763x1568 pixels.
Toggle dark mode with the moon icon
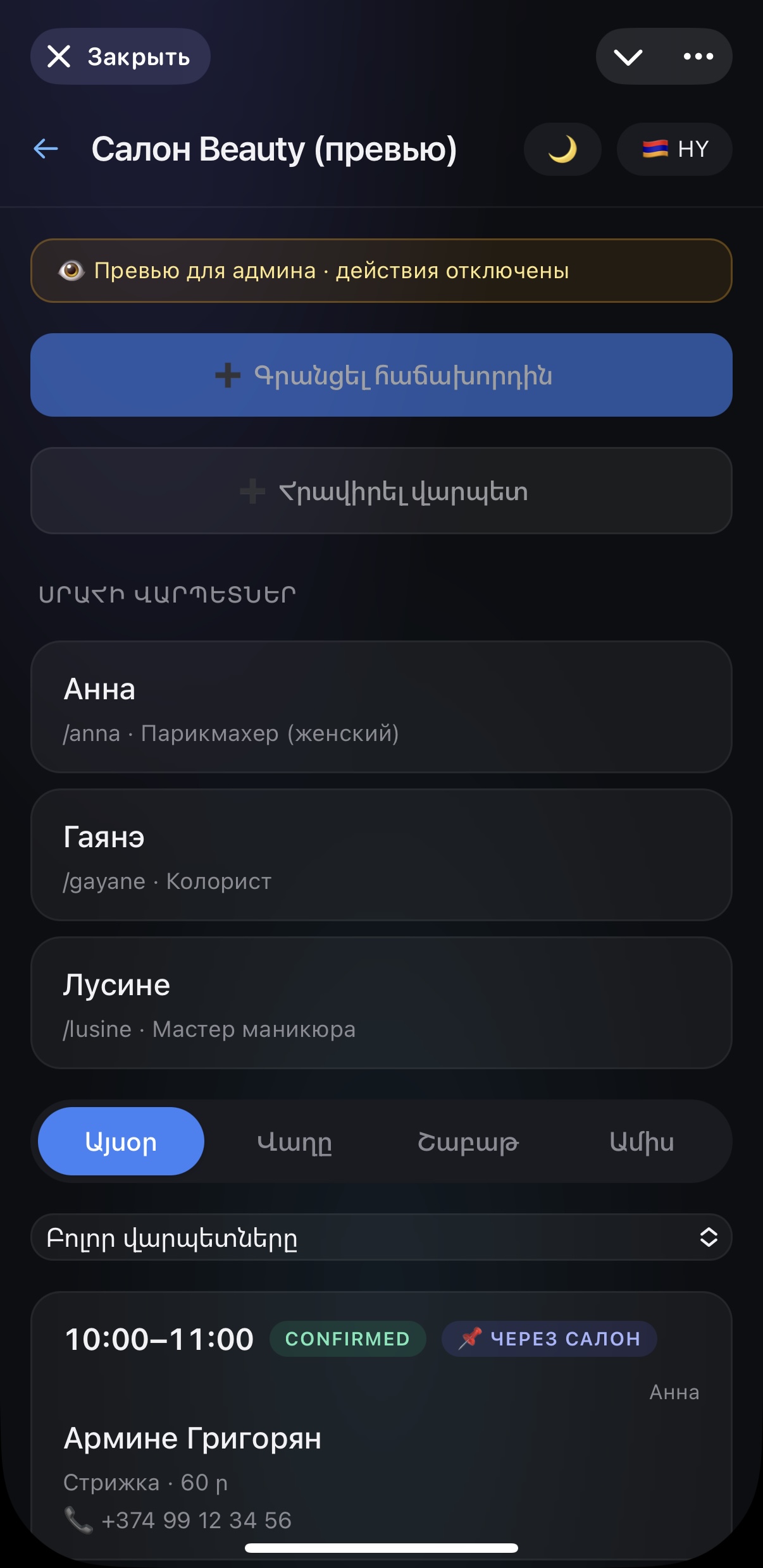coord(562,149)
